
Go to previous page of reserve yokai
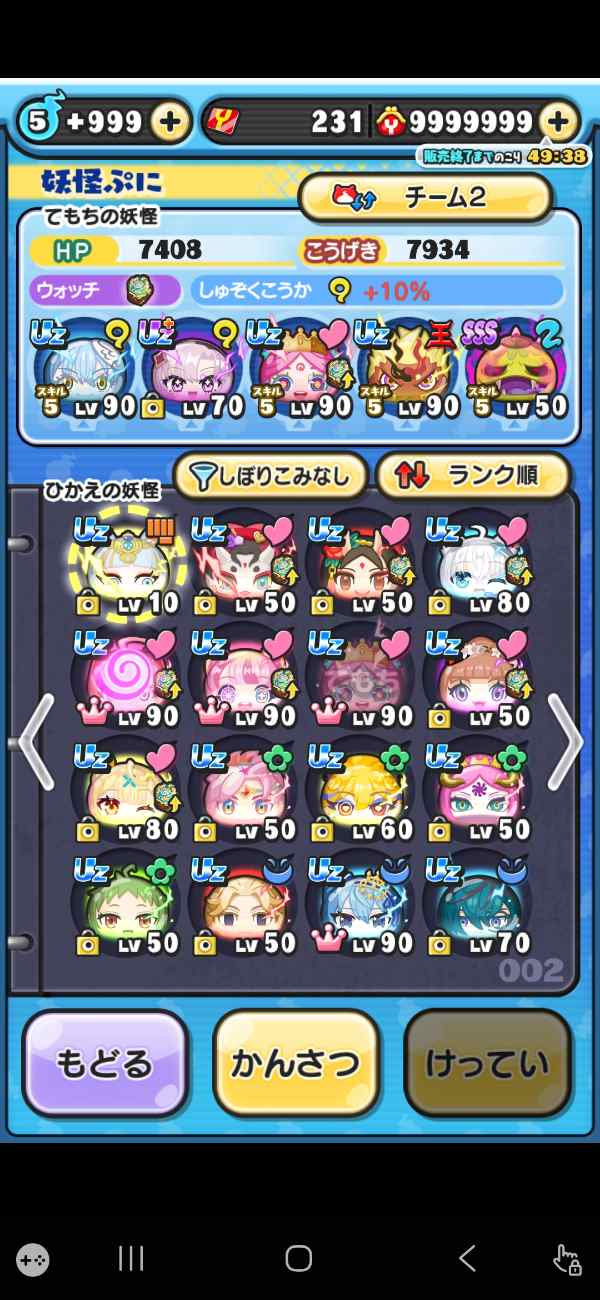(35, 742)
